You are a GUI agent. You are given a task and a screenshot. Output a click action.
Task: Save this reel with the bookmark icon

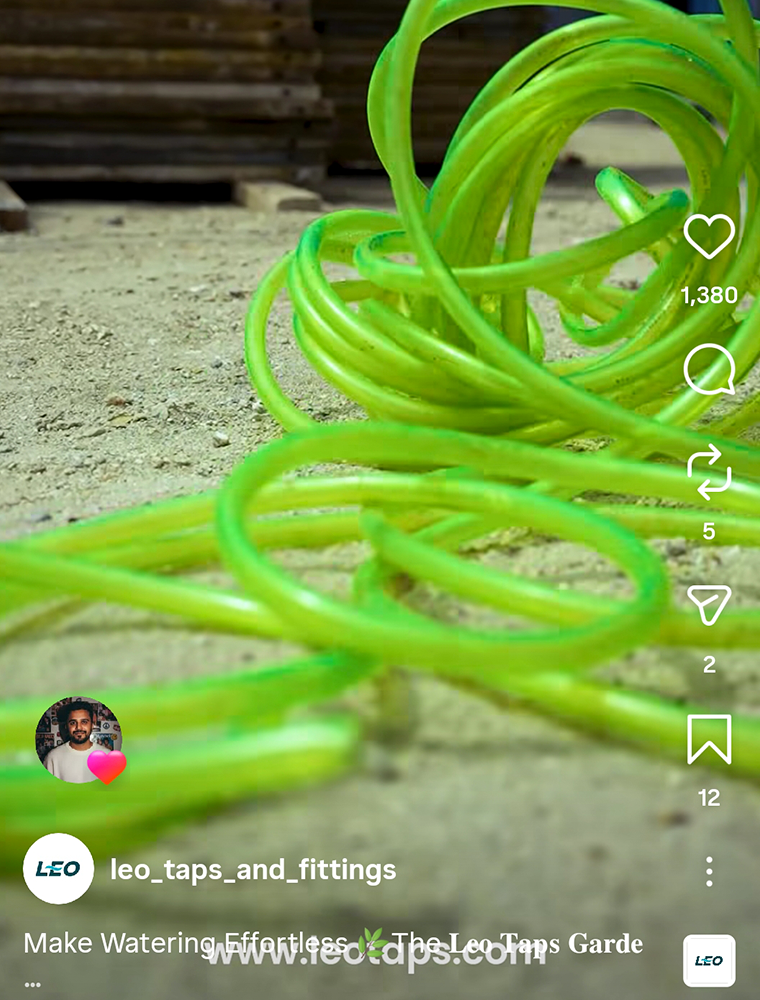709,740
